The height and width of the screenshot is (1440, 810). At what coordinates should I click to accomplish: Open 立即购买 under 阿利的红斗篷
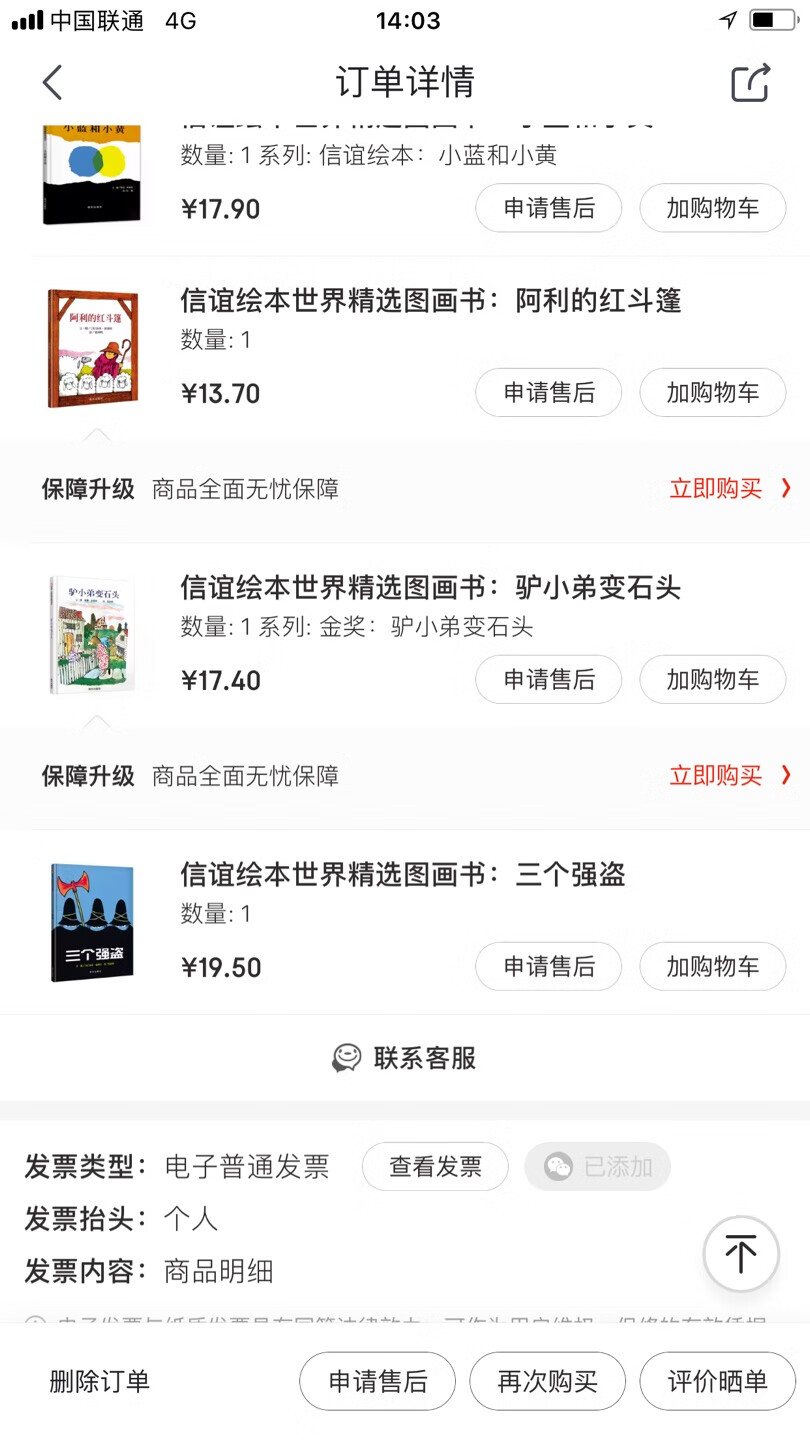[x=729, y=489]
